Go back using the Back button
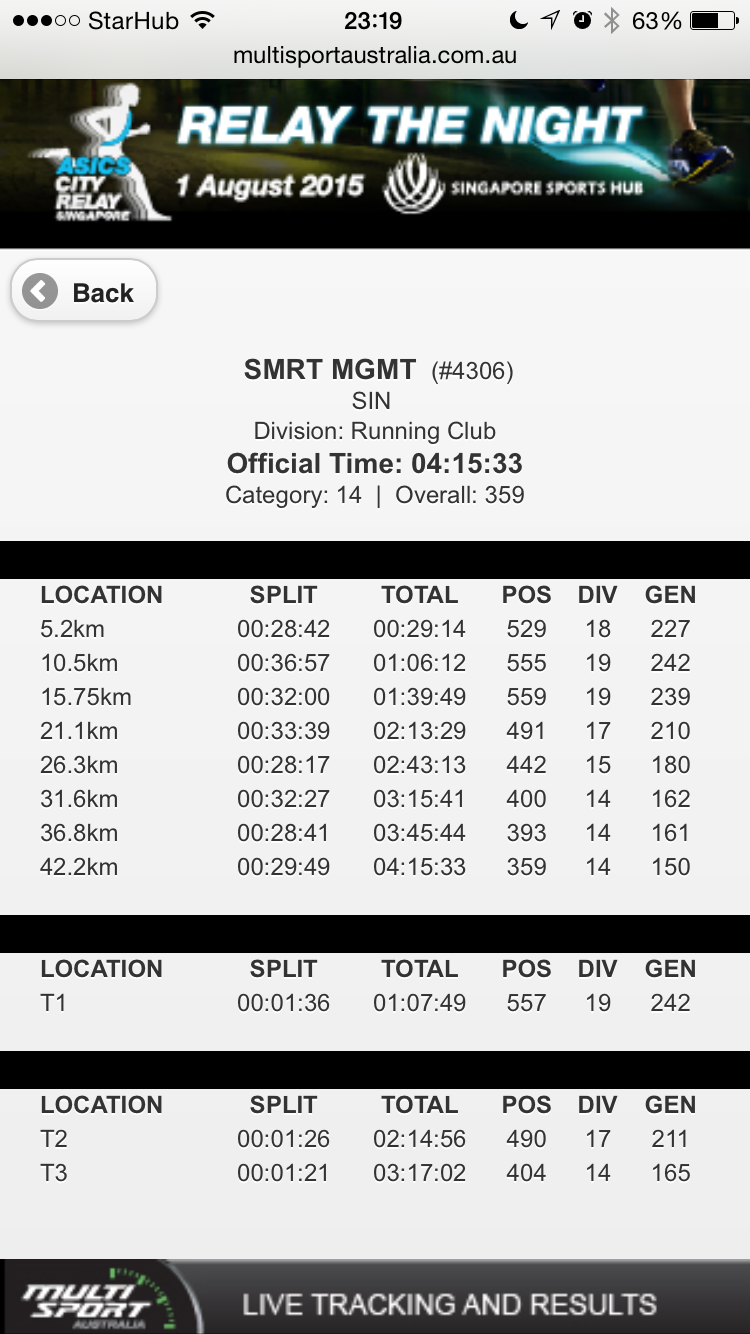 point(84,292)
